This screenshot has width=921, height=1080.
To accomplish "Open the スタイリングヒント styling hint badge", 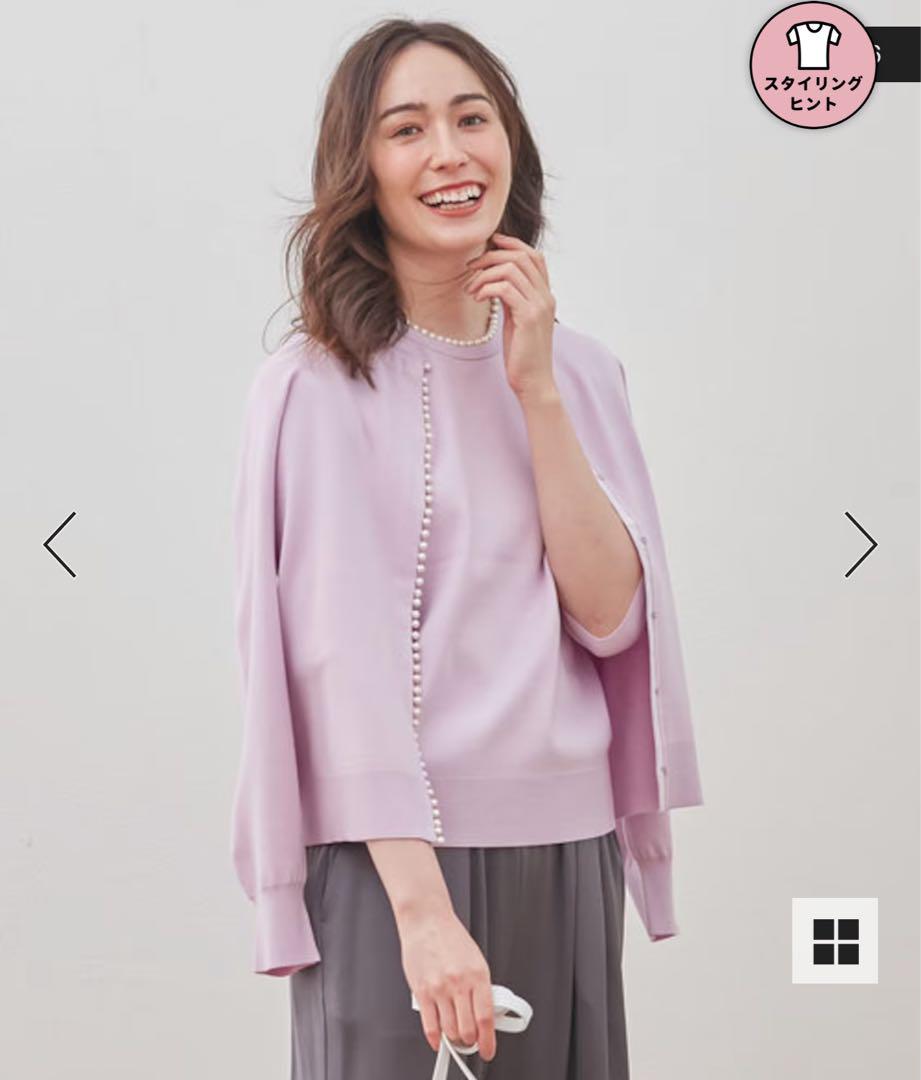I will click(812, 65).
